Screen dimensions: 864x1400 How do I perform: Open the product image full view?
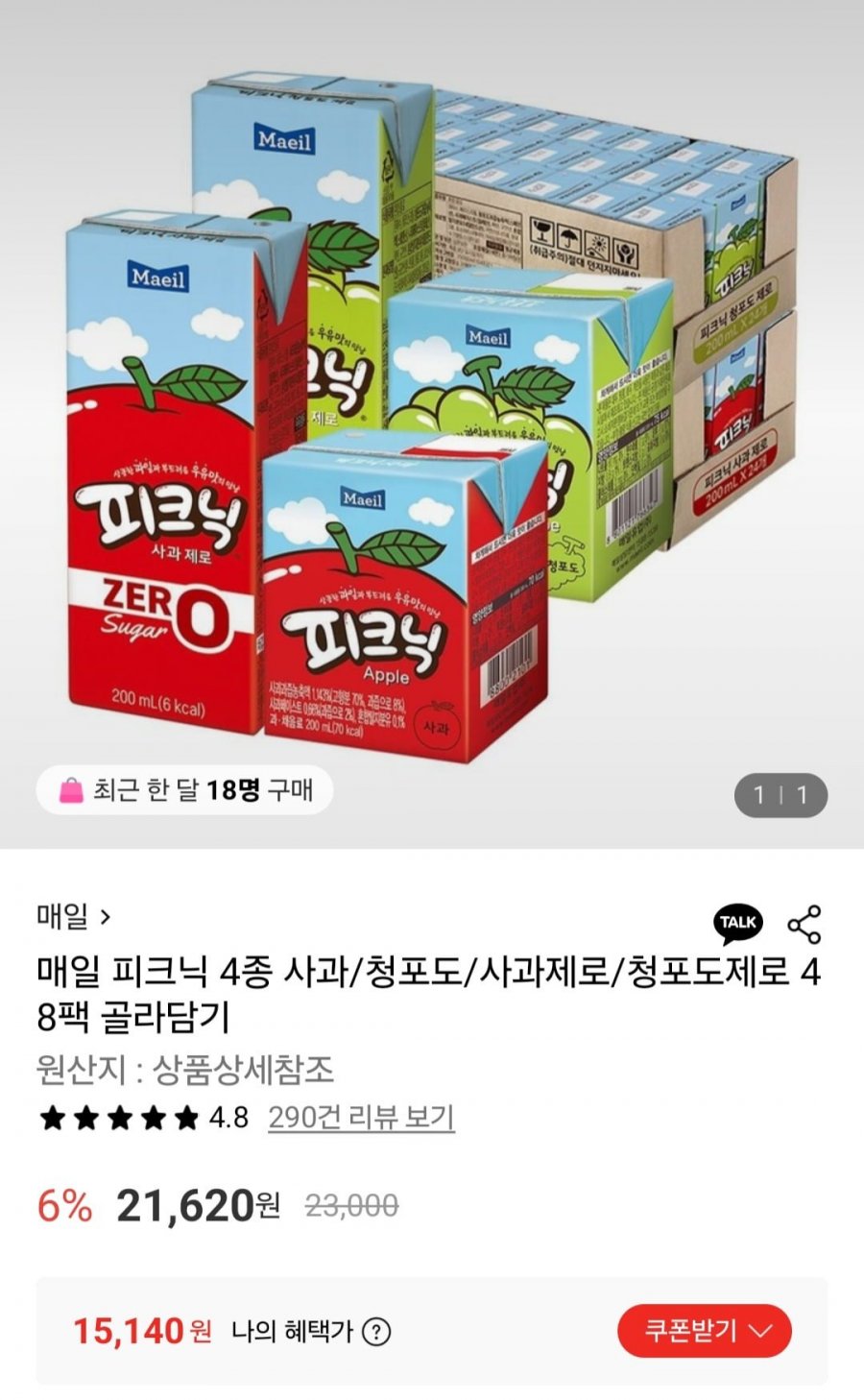[432, 422]
